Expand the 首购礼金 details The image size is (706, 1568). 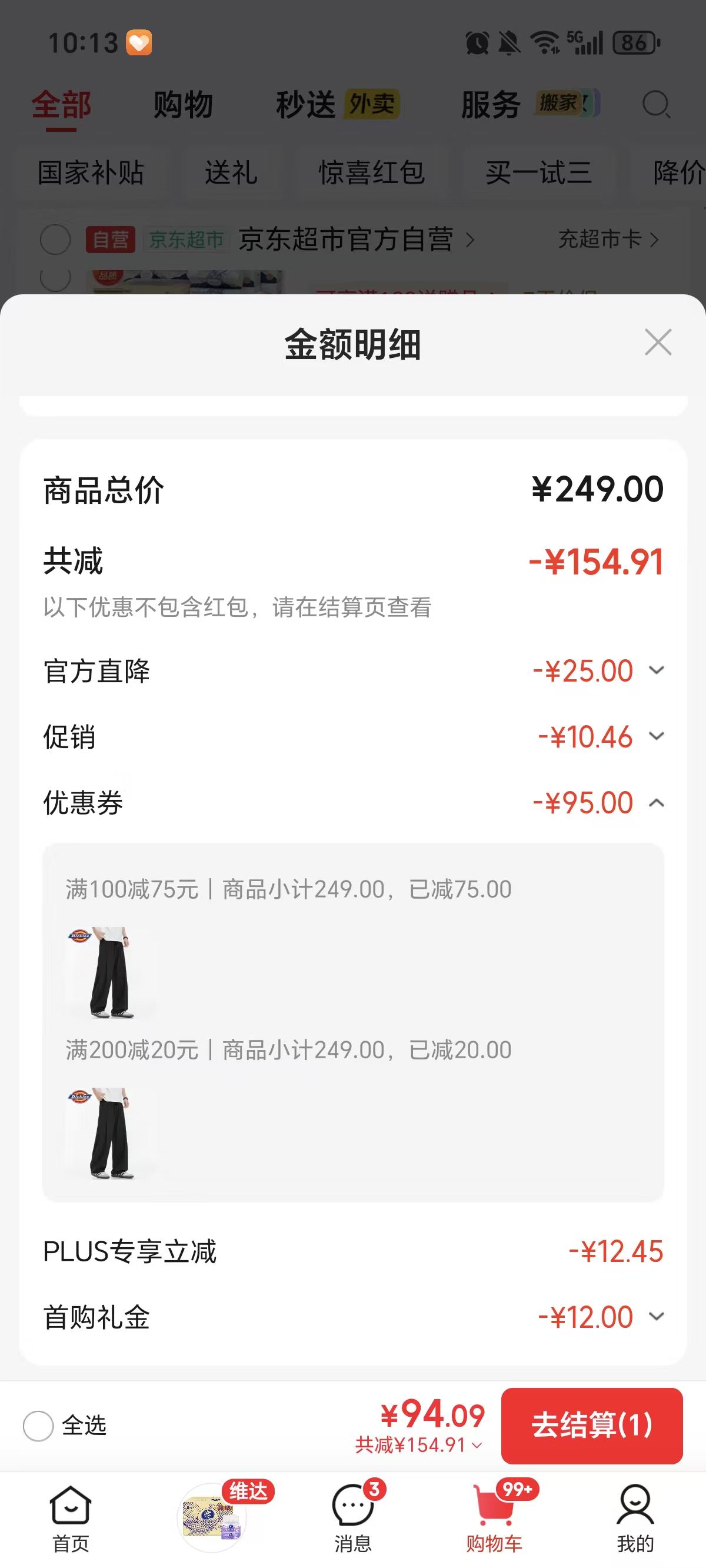[x=656, y=1316]
